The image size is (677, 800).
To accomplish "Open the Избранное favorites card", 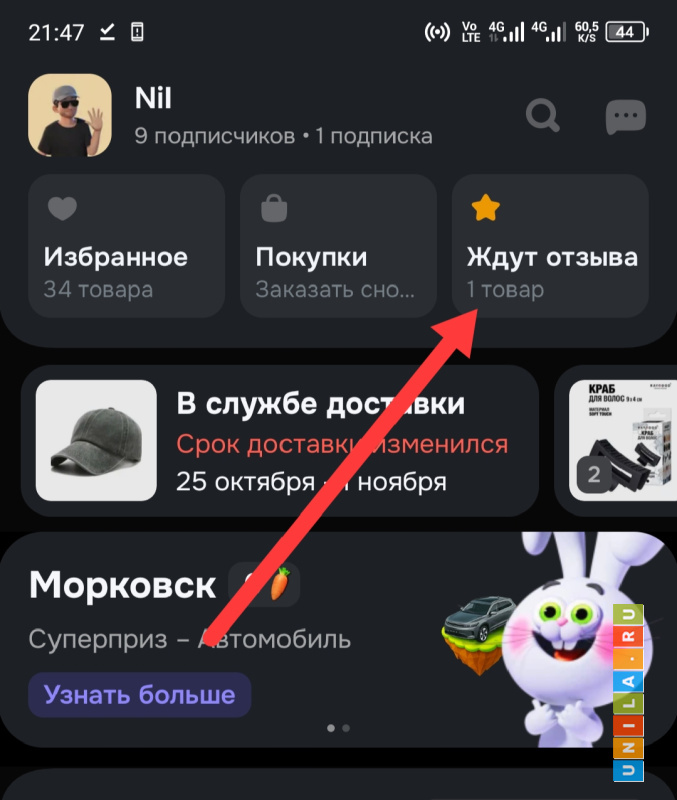I will pos(125,246).
